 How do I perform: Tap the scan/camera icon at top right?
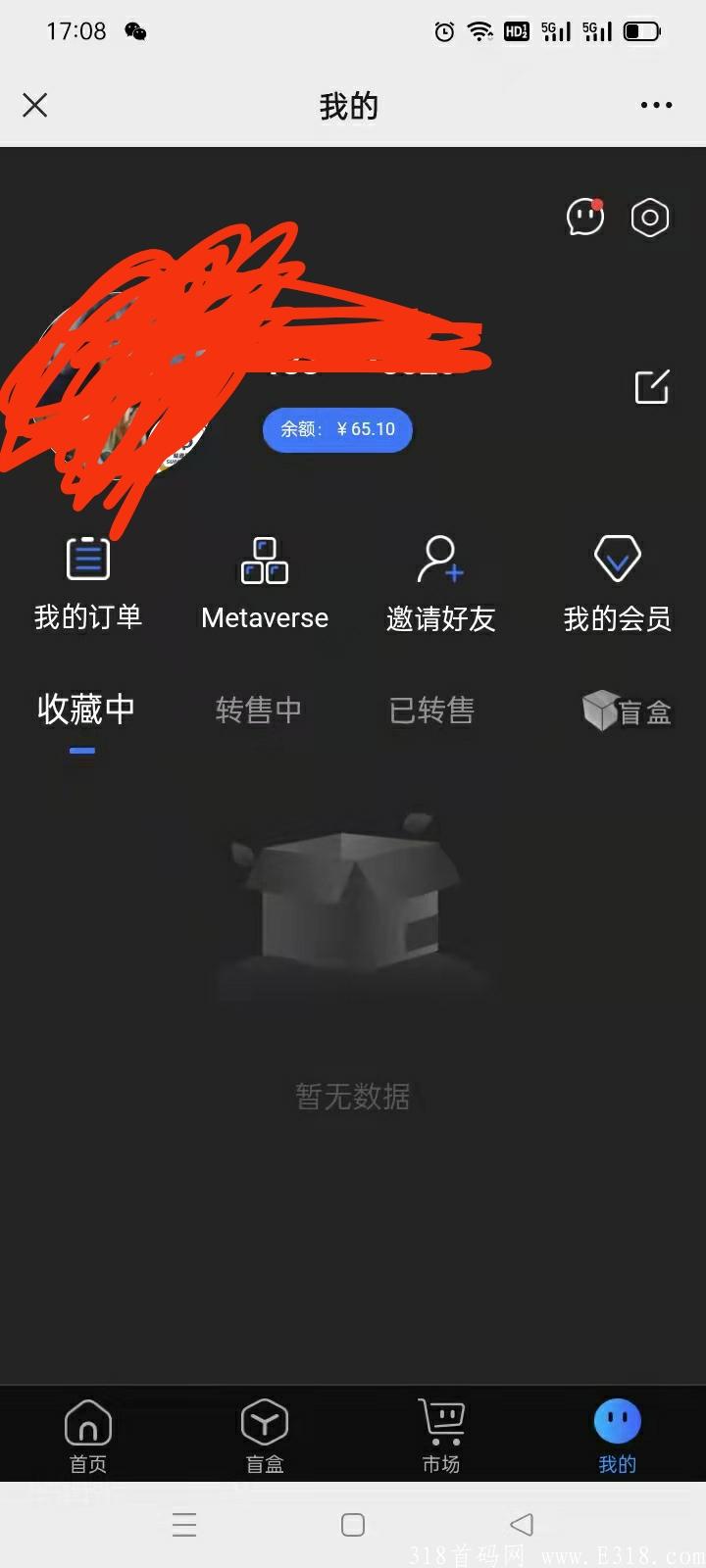650,218
